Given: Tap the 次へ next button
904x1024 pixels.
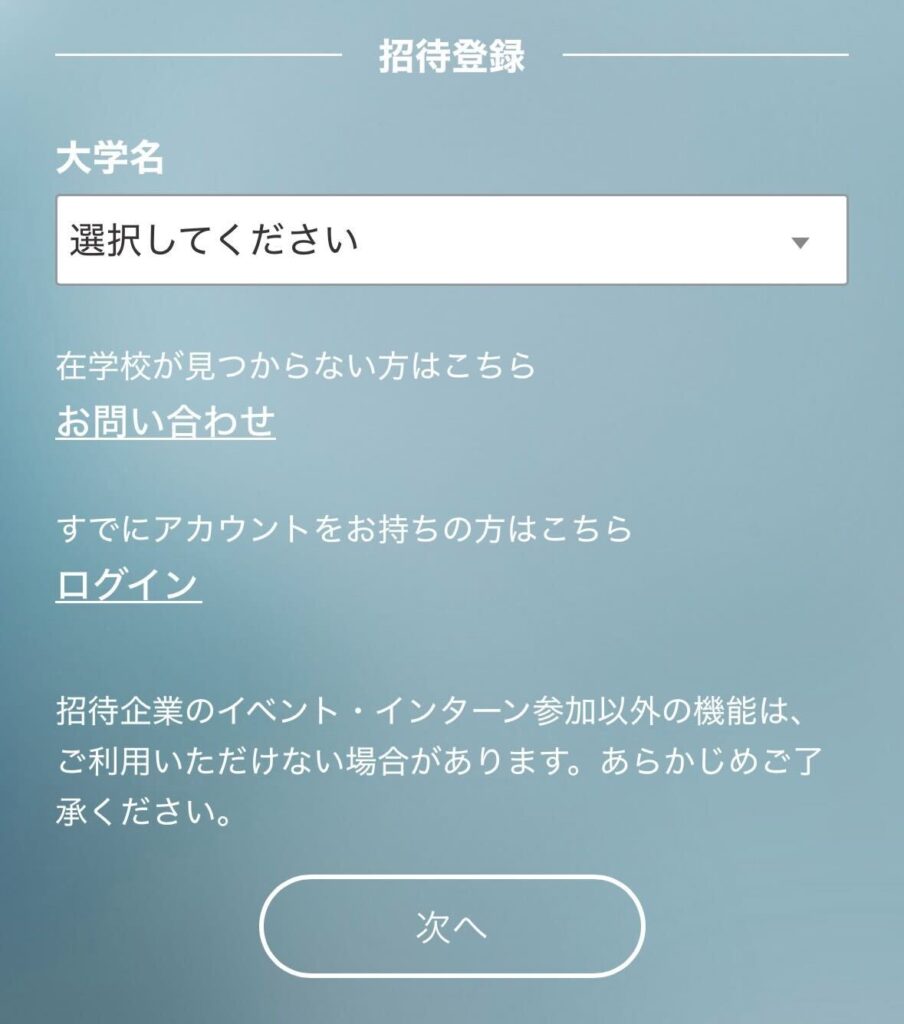Looking at the screenshot, I should [451, 926].
